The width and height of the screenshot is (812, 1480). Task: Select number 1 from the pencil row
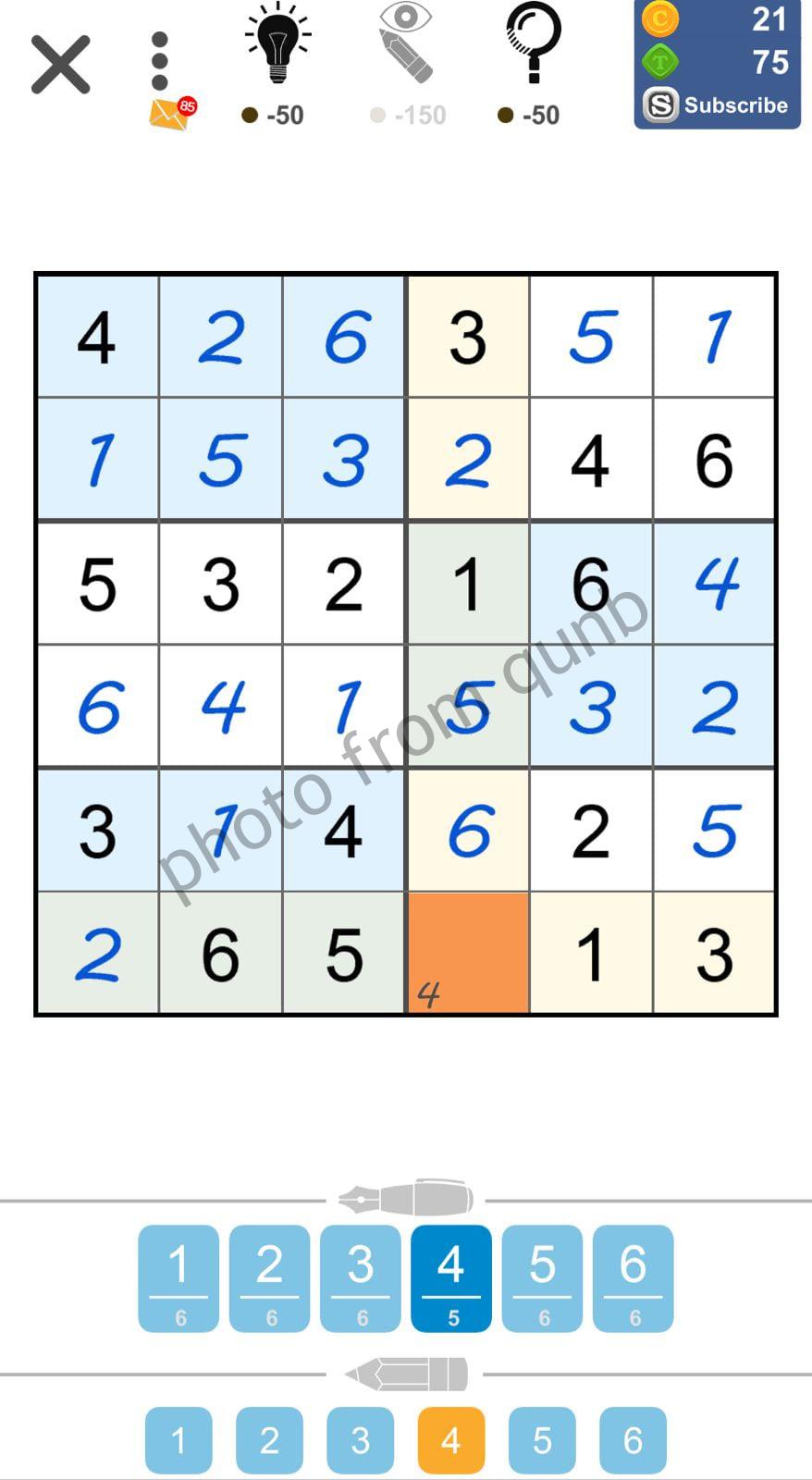tap(178, 1439)
